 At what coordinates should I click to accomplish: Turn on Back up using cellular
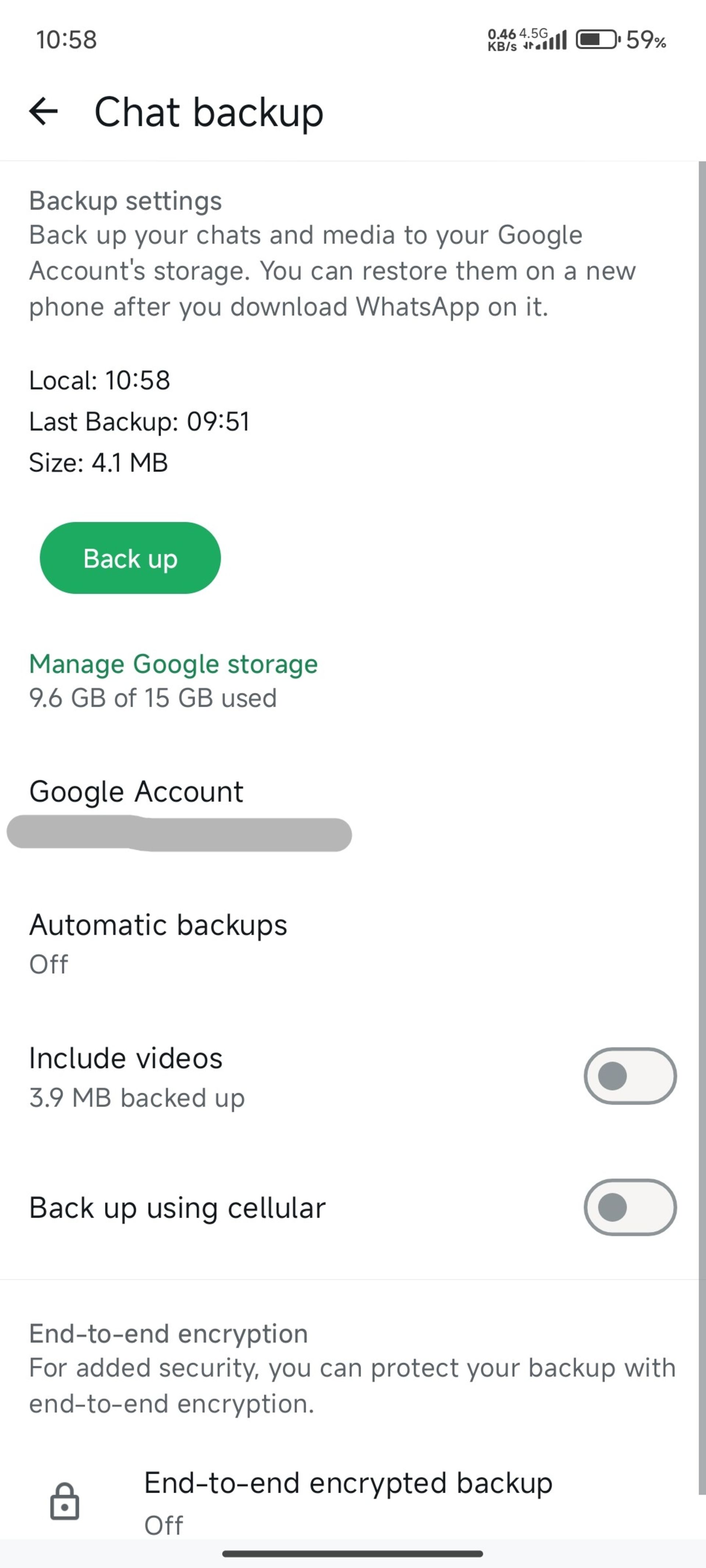point(629,1208)
